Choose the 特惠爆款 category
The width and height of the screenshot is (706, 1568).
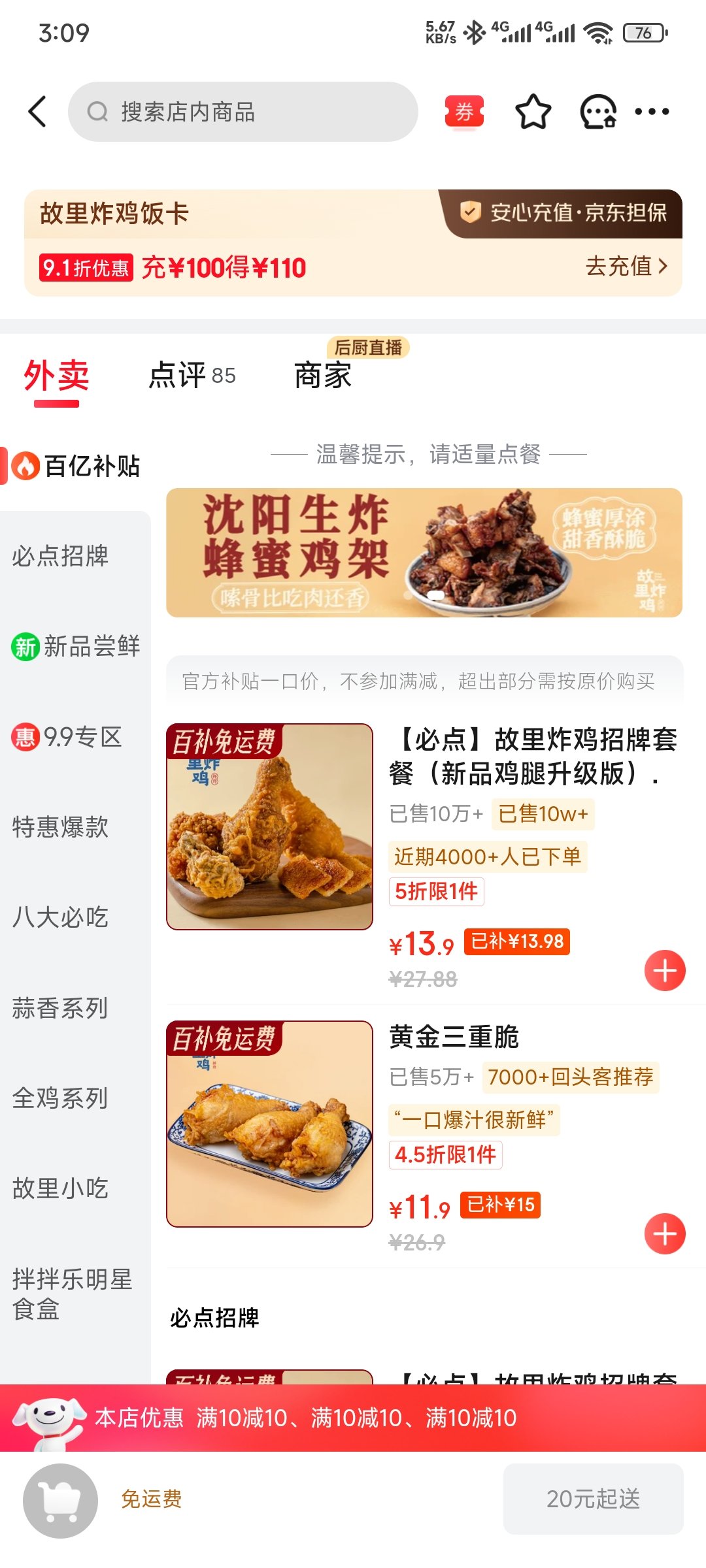pos(60,827)
